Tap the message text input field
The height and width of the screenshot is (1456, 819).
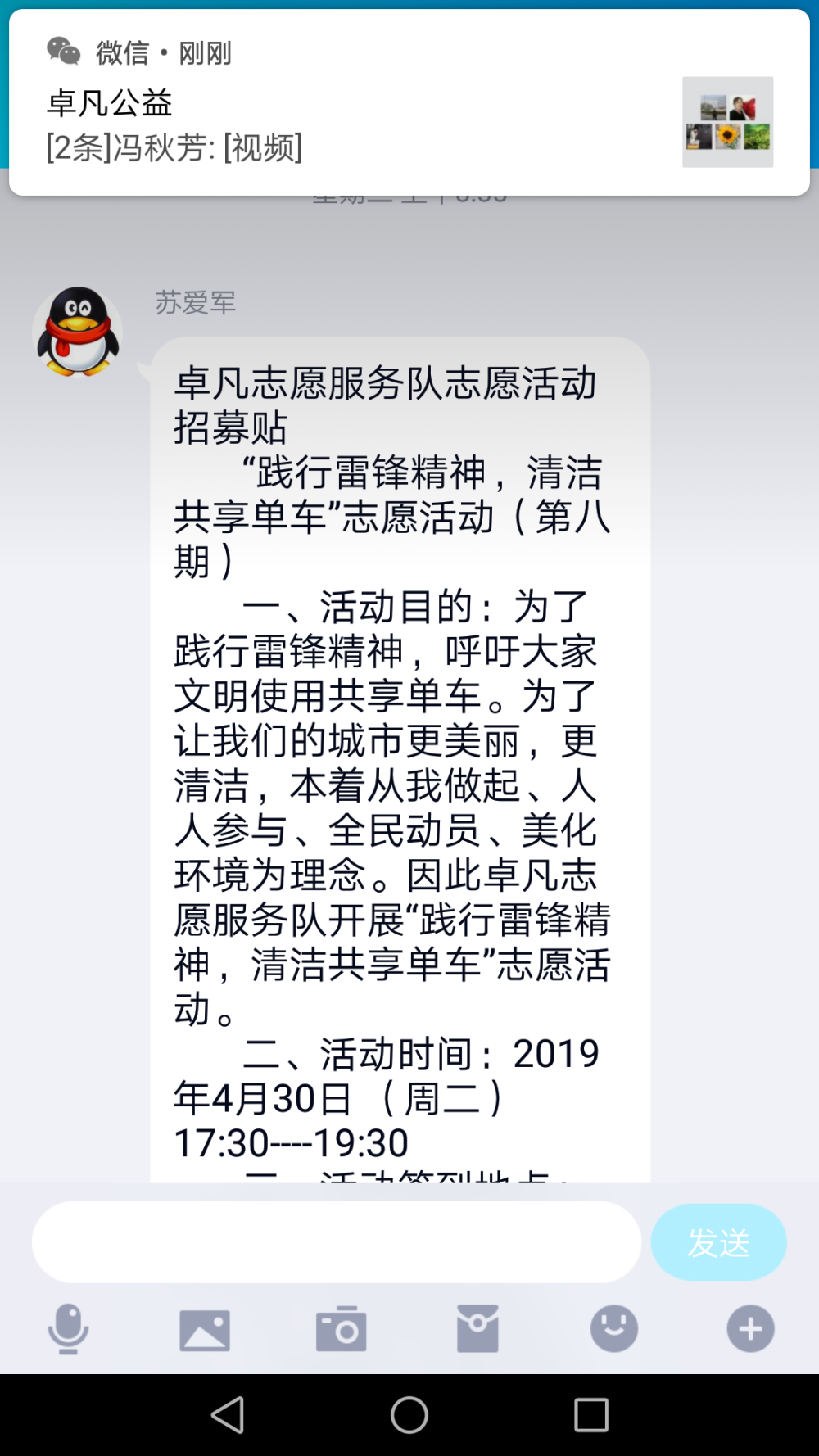(337, 1242)
